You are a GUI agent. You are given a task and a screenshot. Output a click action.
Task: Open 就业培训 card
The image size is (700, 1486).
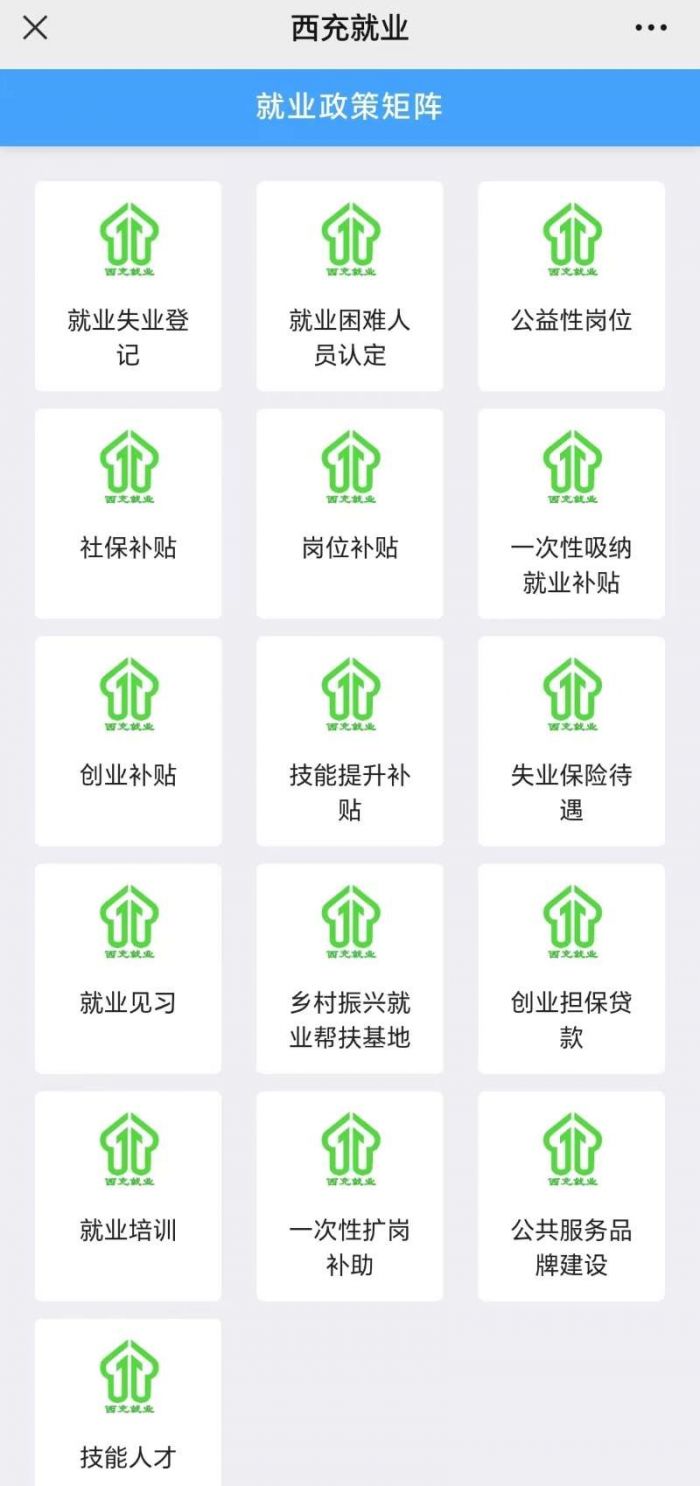128,1196
